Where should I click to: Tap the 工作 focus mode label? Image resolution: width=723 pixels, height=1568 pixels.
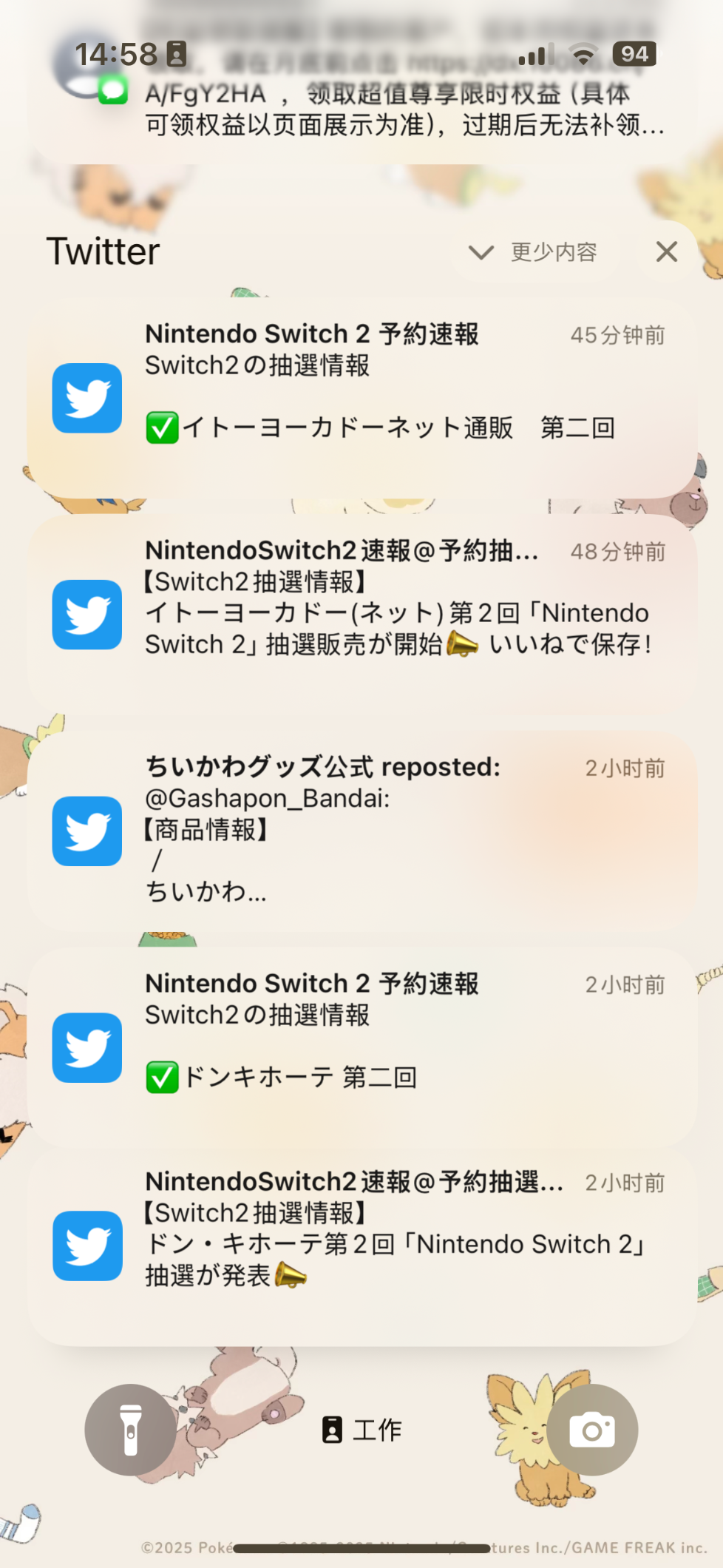tap(361, 1430)
